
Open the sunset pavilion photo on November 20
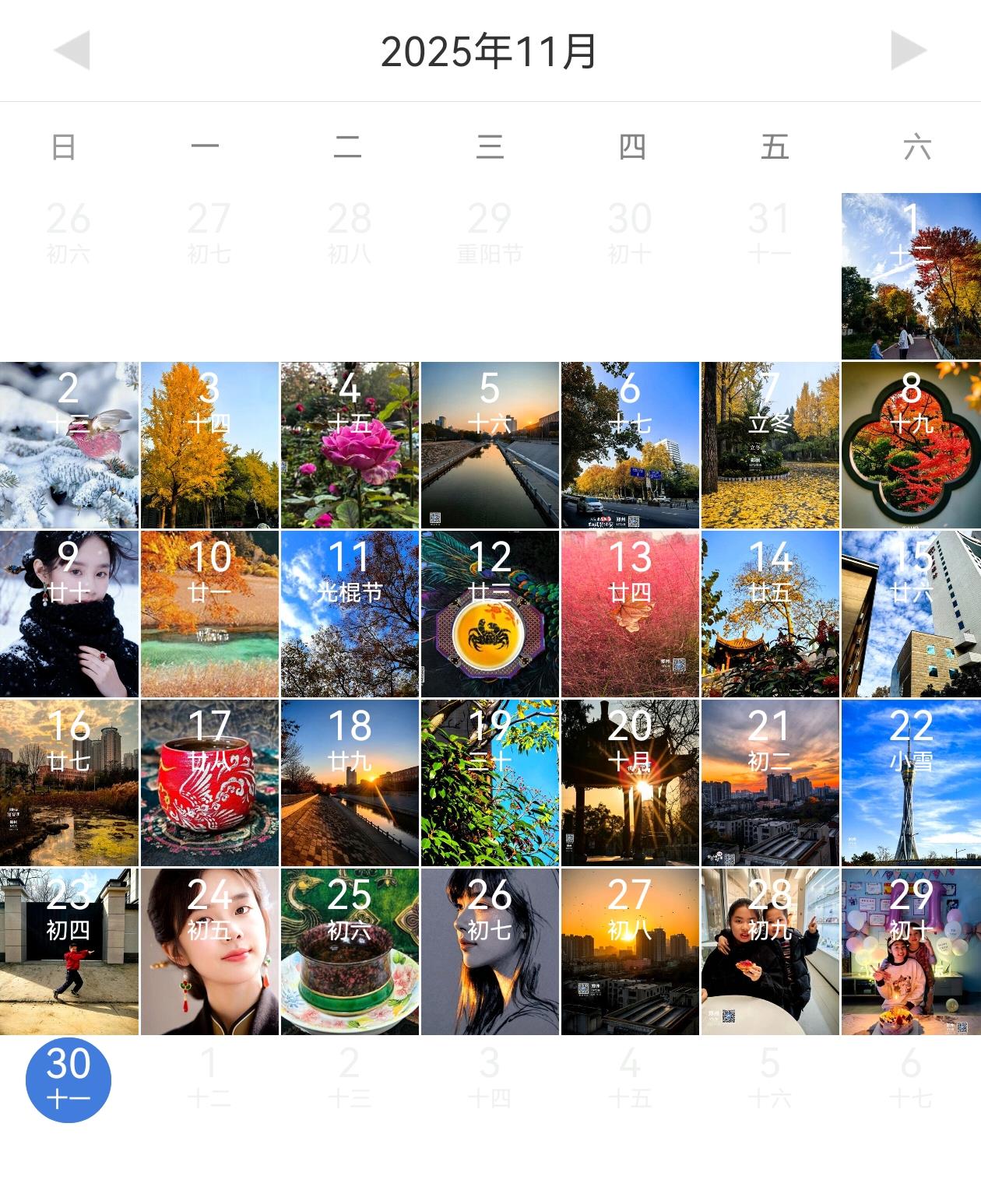630,783
